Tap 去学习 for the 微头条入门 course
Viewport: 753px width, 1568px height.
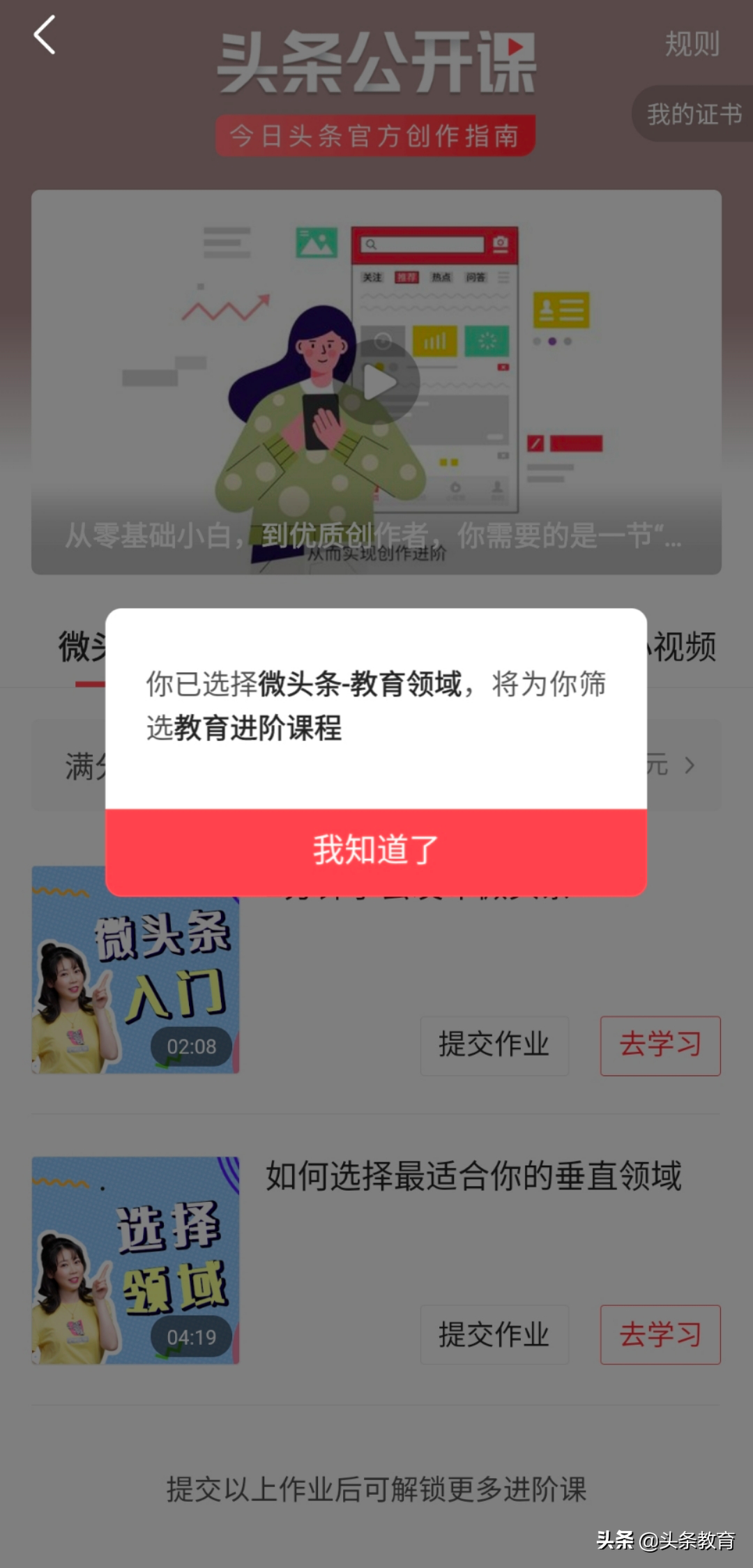click(659, 1045)
